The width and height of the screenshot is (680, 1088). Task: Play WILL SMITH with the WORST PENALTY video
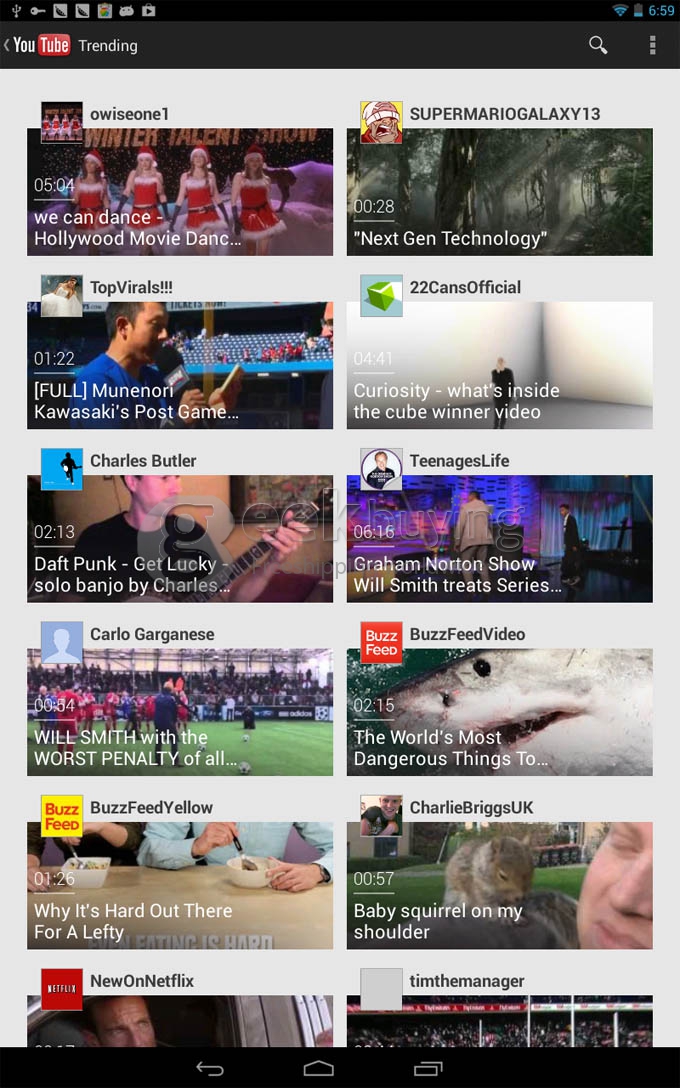[180, 712]
